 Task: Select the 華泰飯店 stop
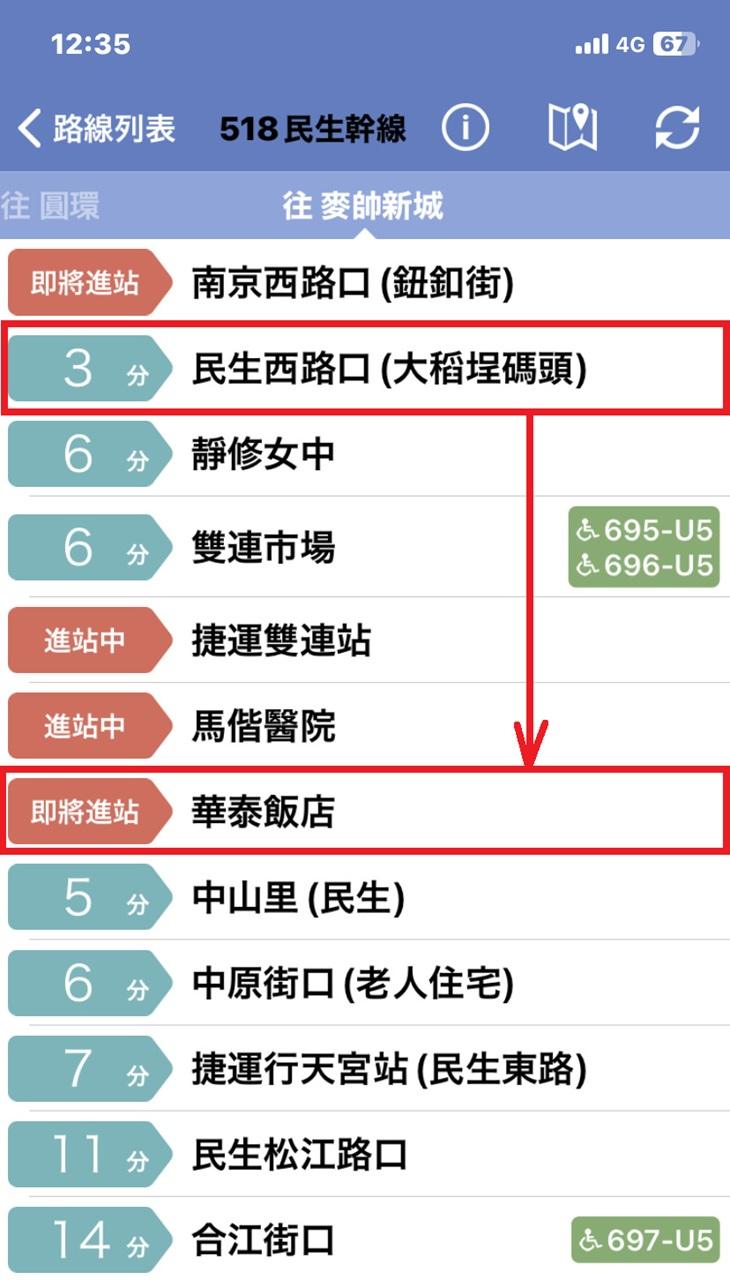click(x=365, y=811)
